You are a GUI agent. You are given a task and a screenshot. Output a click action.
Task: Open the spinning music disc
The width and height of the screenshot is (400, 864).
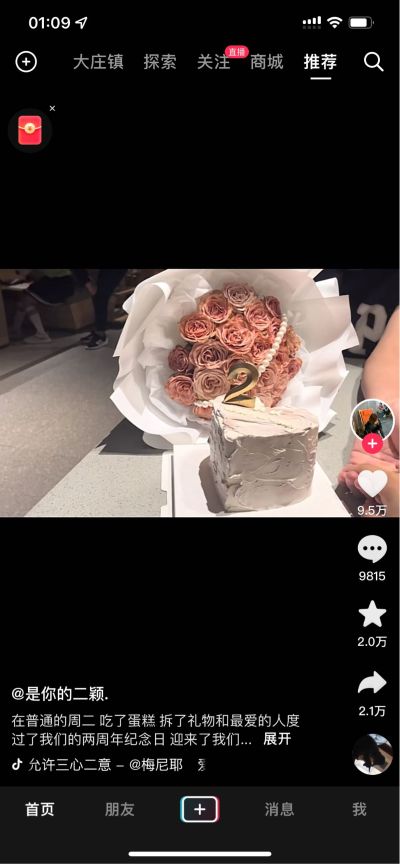[x=372, y=754]
